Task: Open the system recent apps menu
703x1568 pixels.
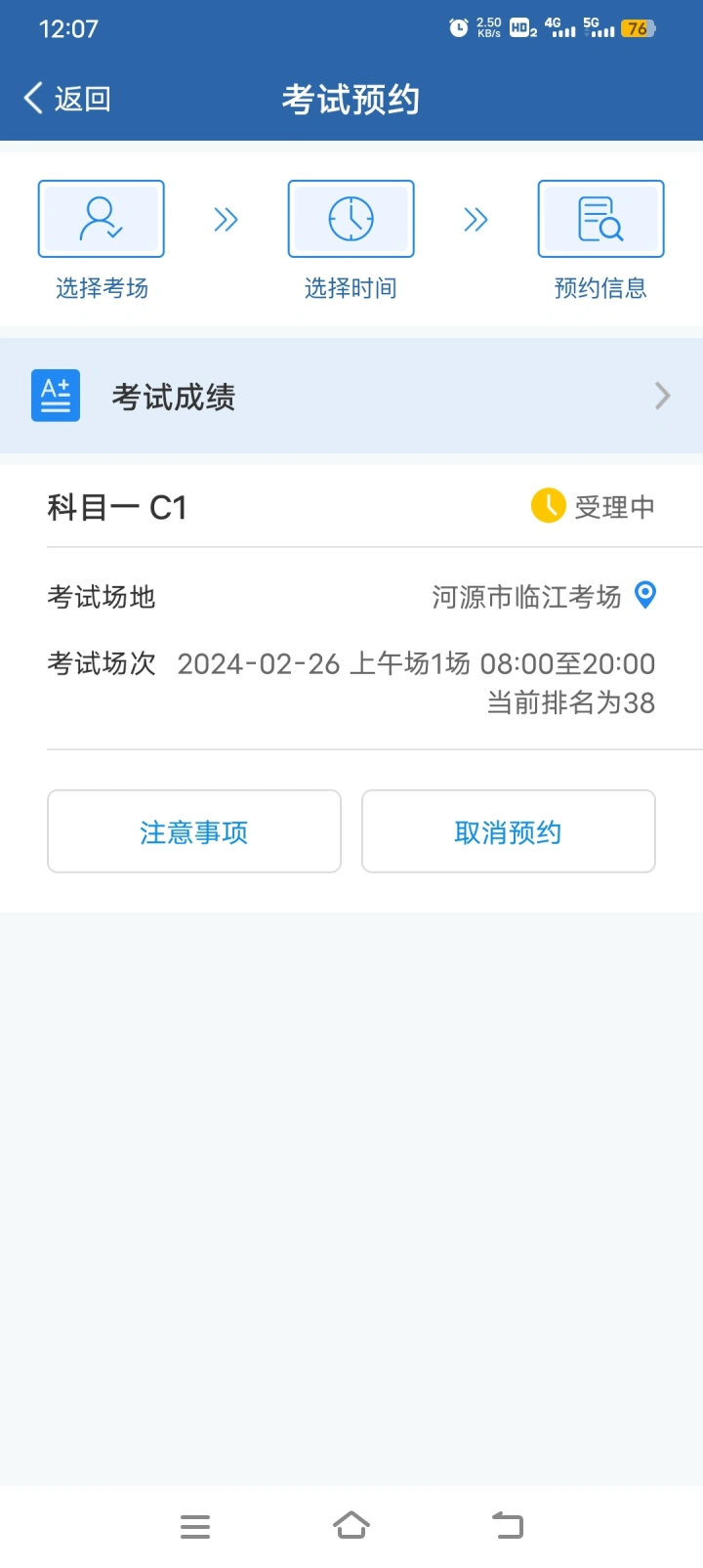Action: (x=195, y=1526)
